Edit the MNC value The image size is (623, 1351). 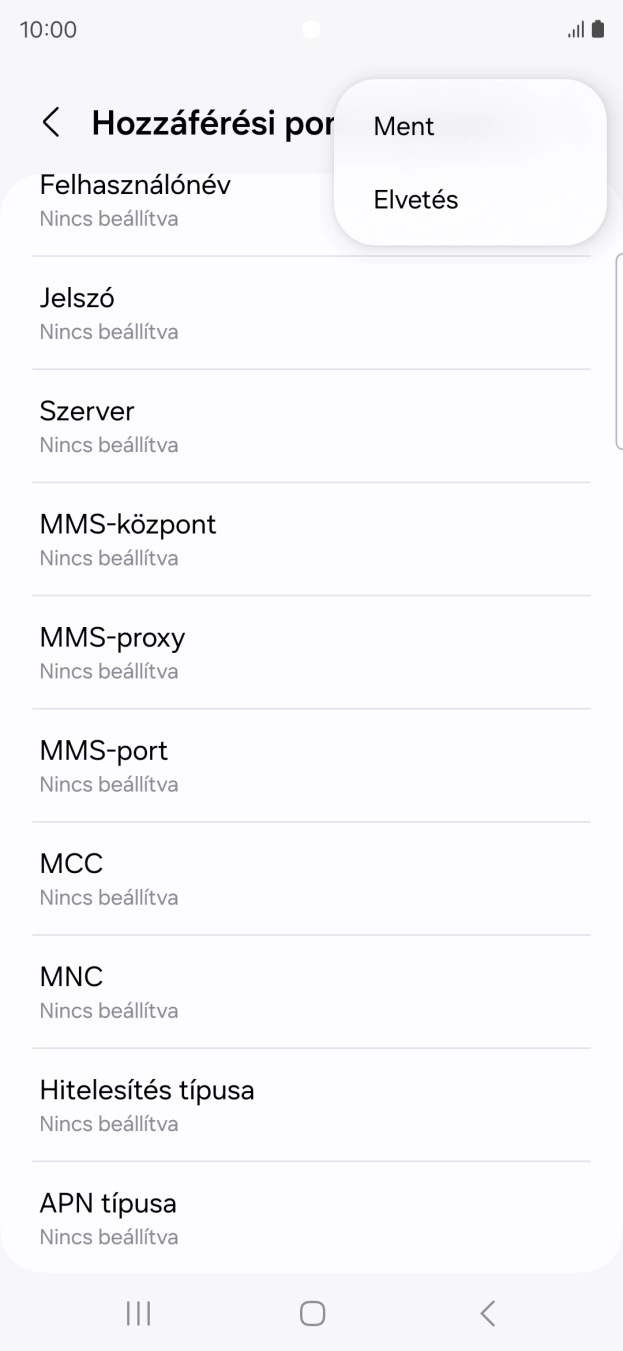(311, 992)
